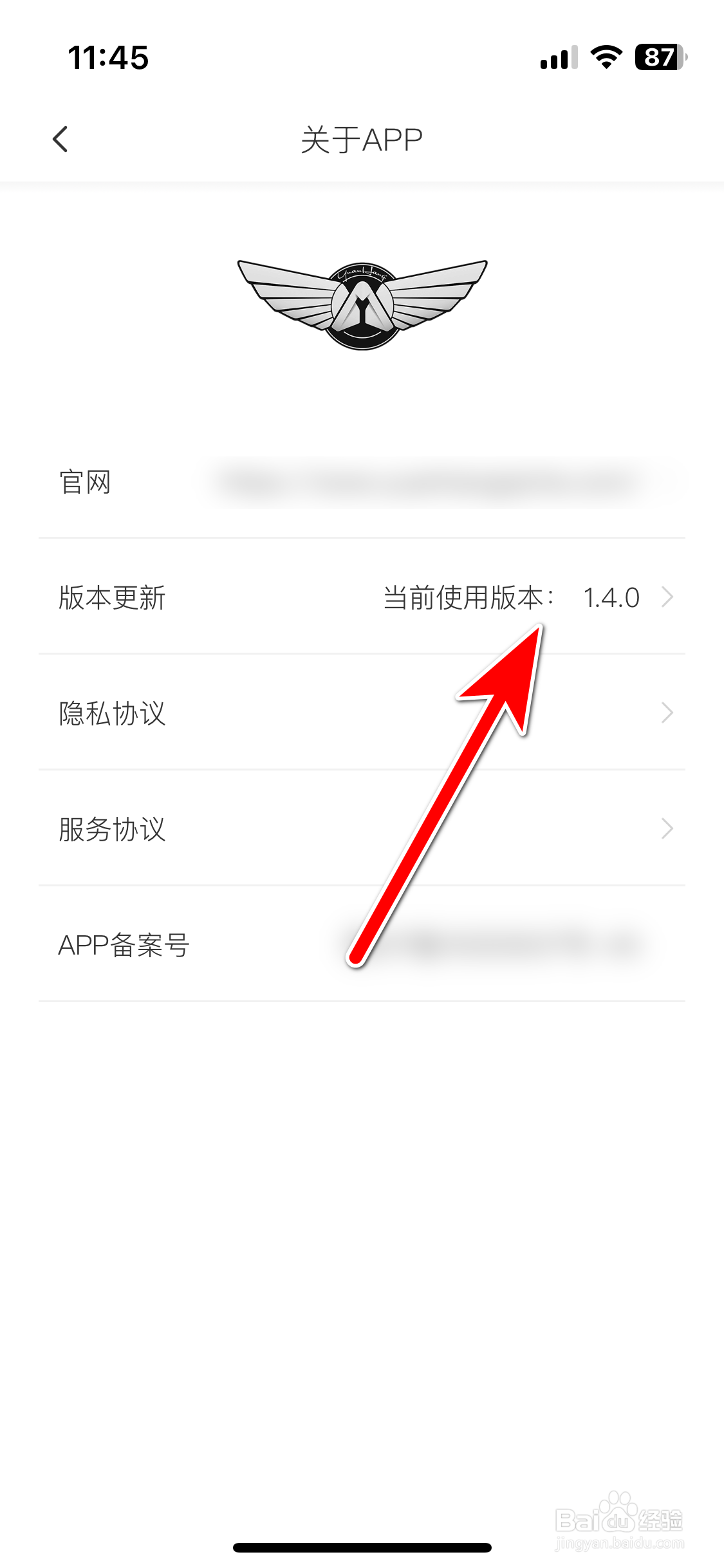Tap the clock showing 11:45
The width and height of the screenshot is (724, 1568).
pos(109,58)
